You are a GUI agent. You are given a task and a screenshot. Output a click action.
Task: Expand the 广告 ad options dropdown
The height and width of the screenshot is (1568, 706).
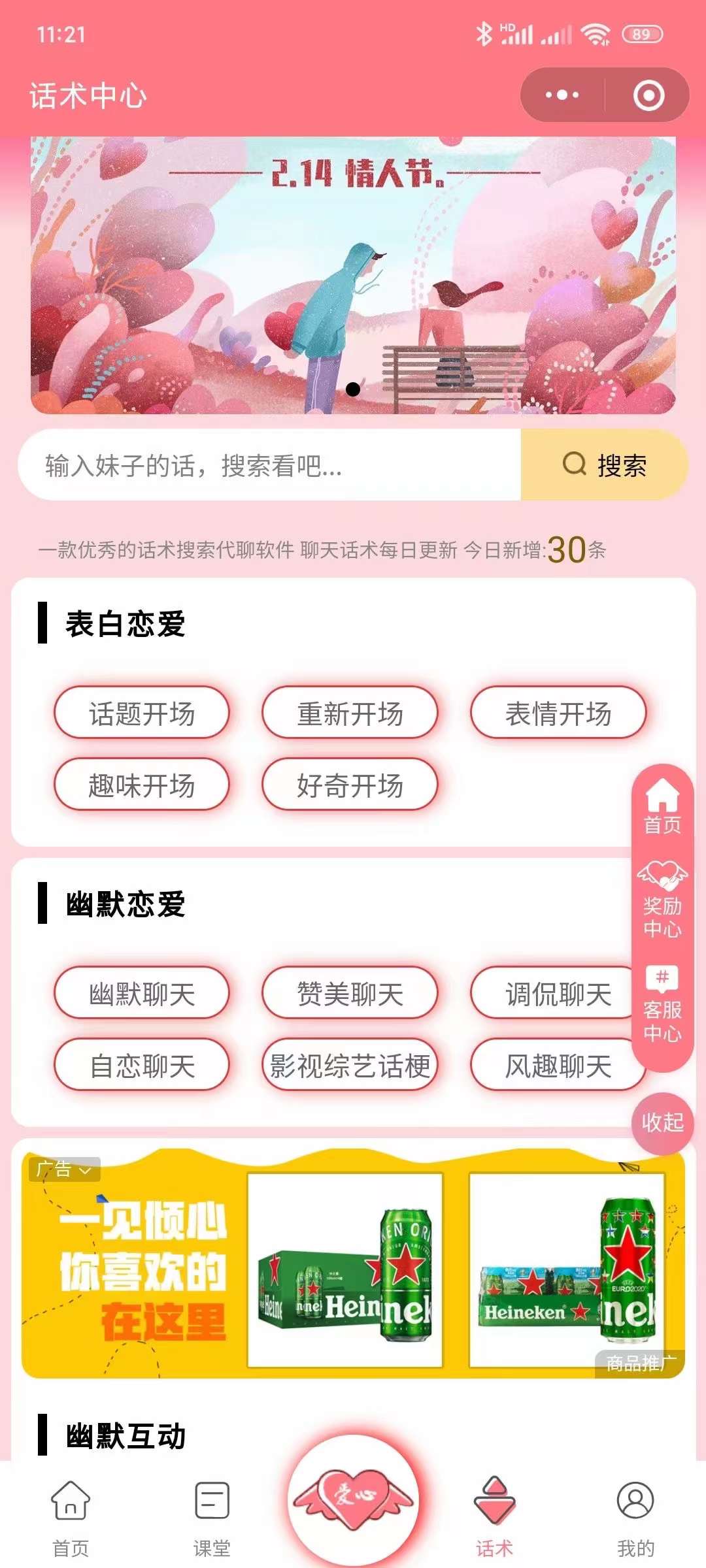tap(64, 1169)
